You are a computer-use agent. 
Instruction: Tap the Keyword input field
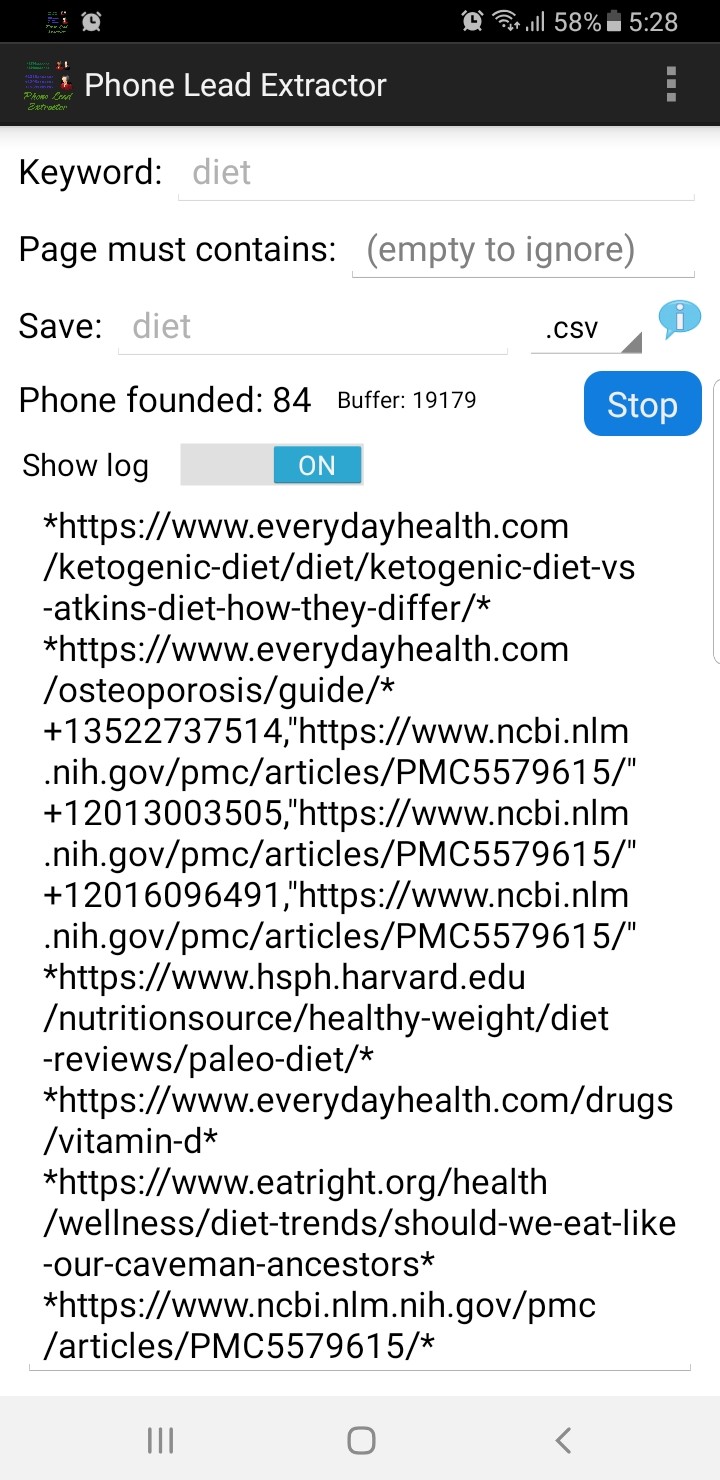[435, 173]
